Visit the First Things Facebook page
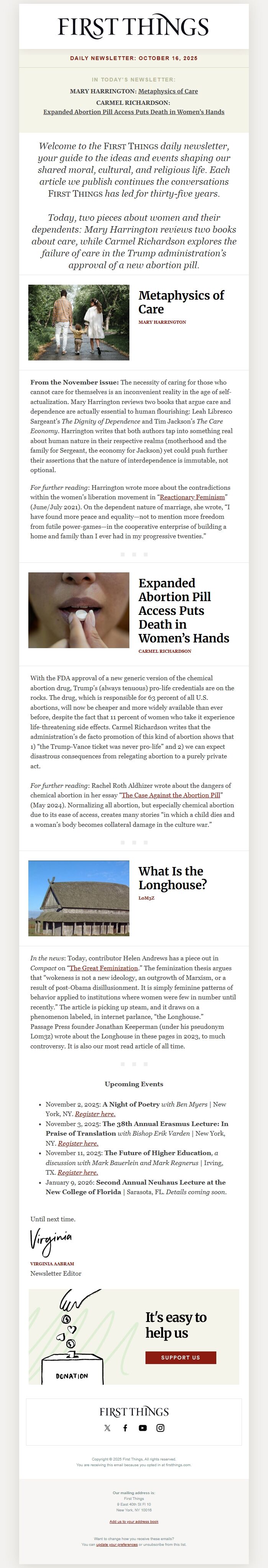268x1568 pixels. tap(125, 1428)
